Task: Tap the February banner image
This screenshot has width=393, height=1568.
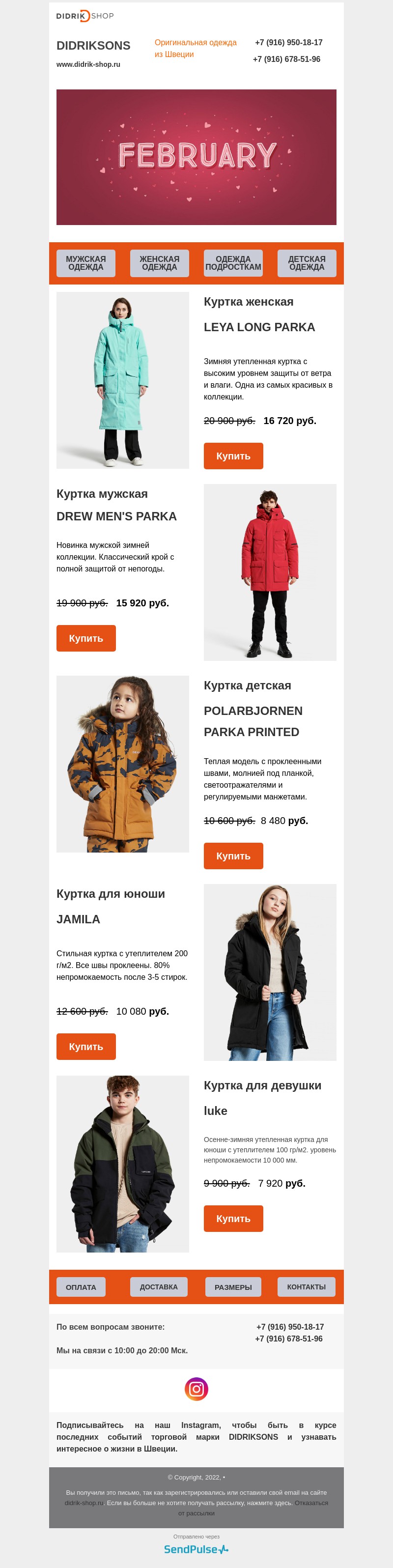Action: (196, 157)
